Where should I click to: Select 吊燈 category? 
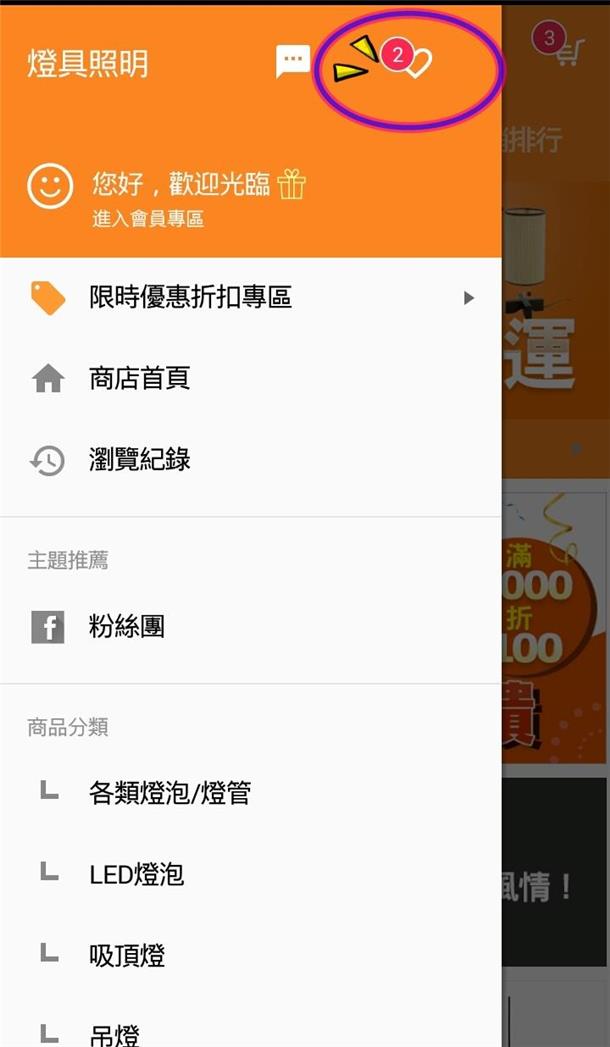112,1033
